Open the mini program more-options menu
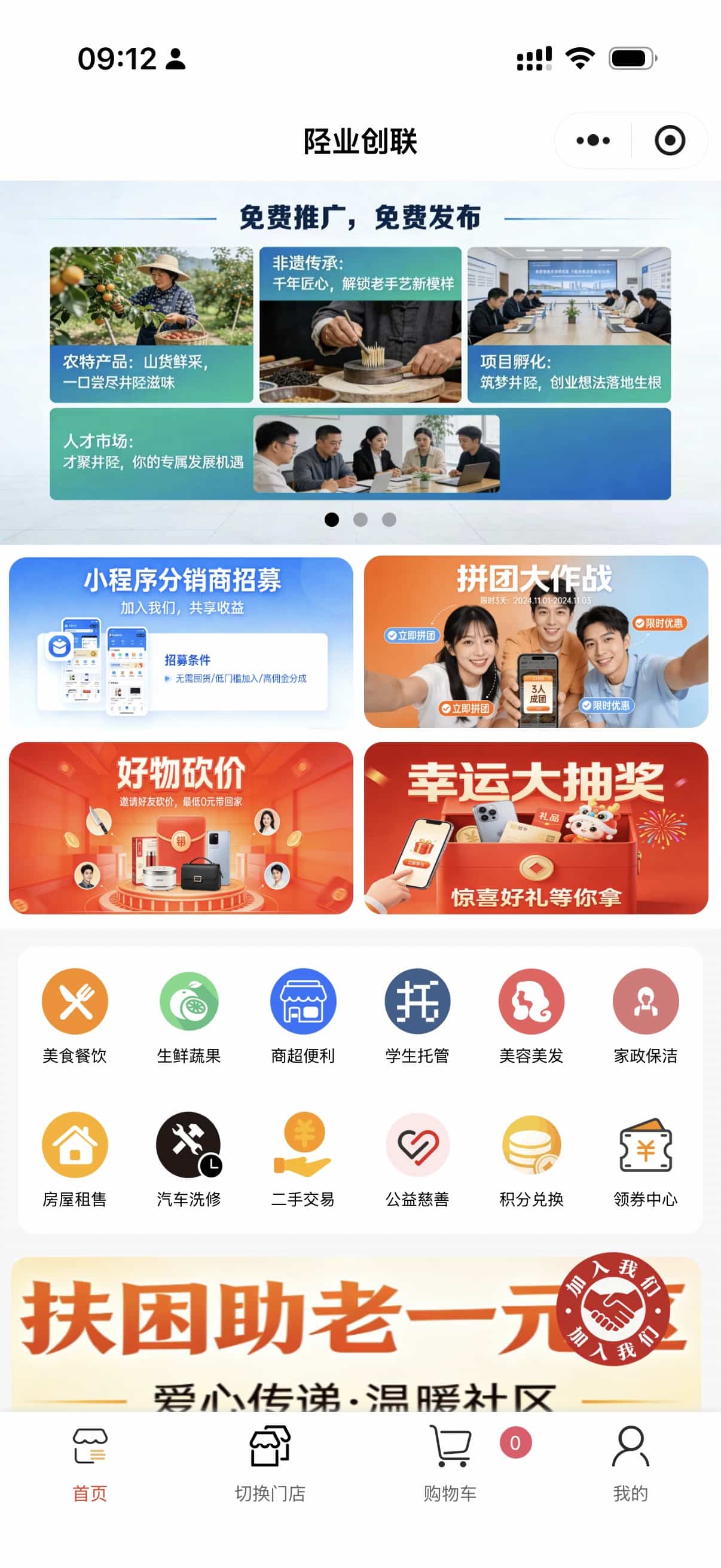The width and height of the screenshot is (721, 1568). pyautogui.click(x=592, y=141)
